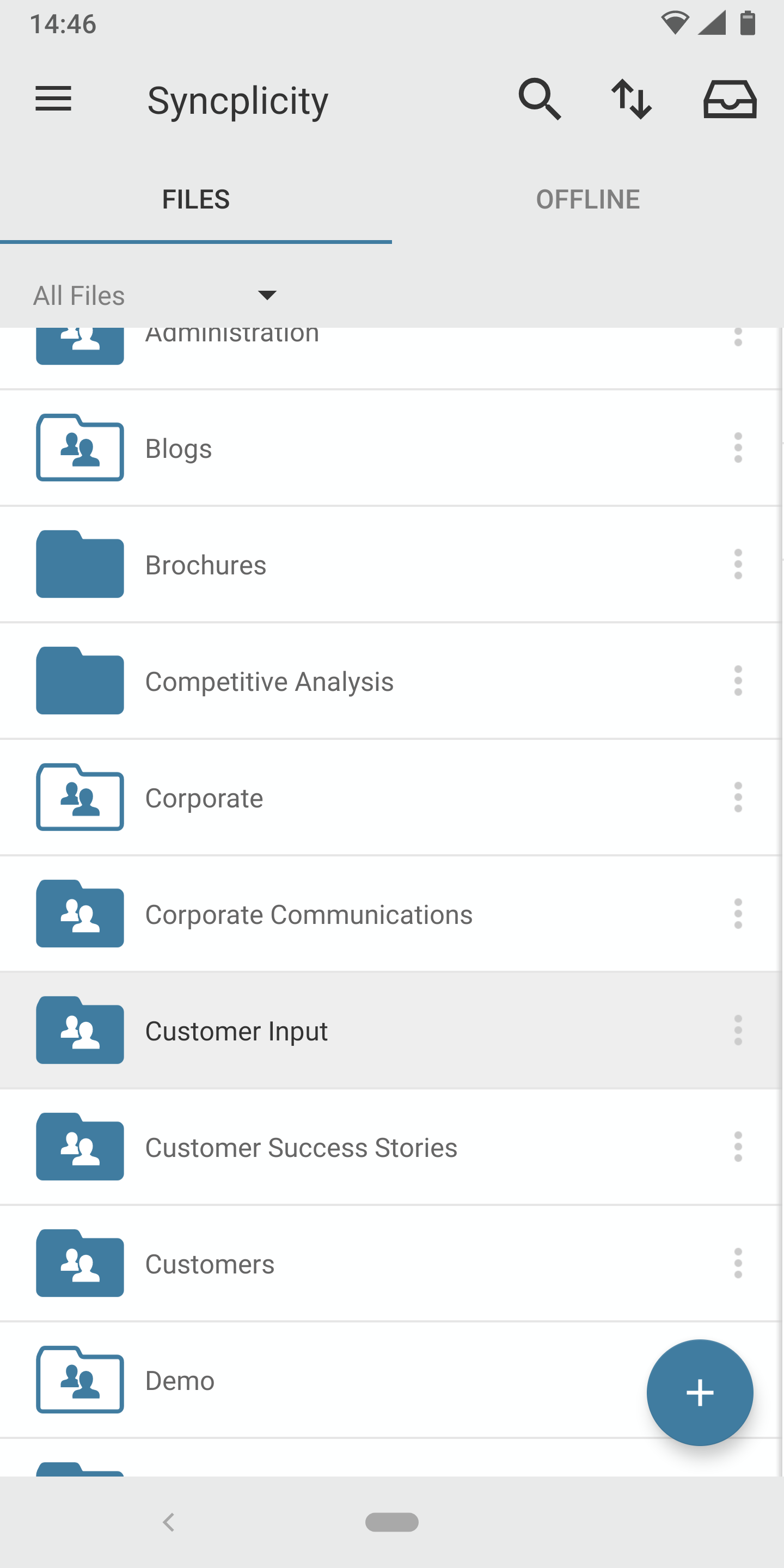The image size is (784, 1568).
Task: Open the Customers folder
Action: tap(390, 1264)
